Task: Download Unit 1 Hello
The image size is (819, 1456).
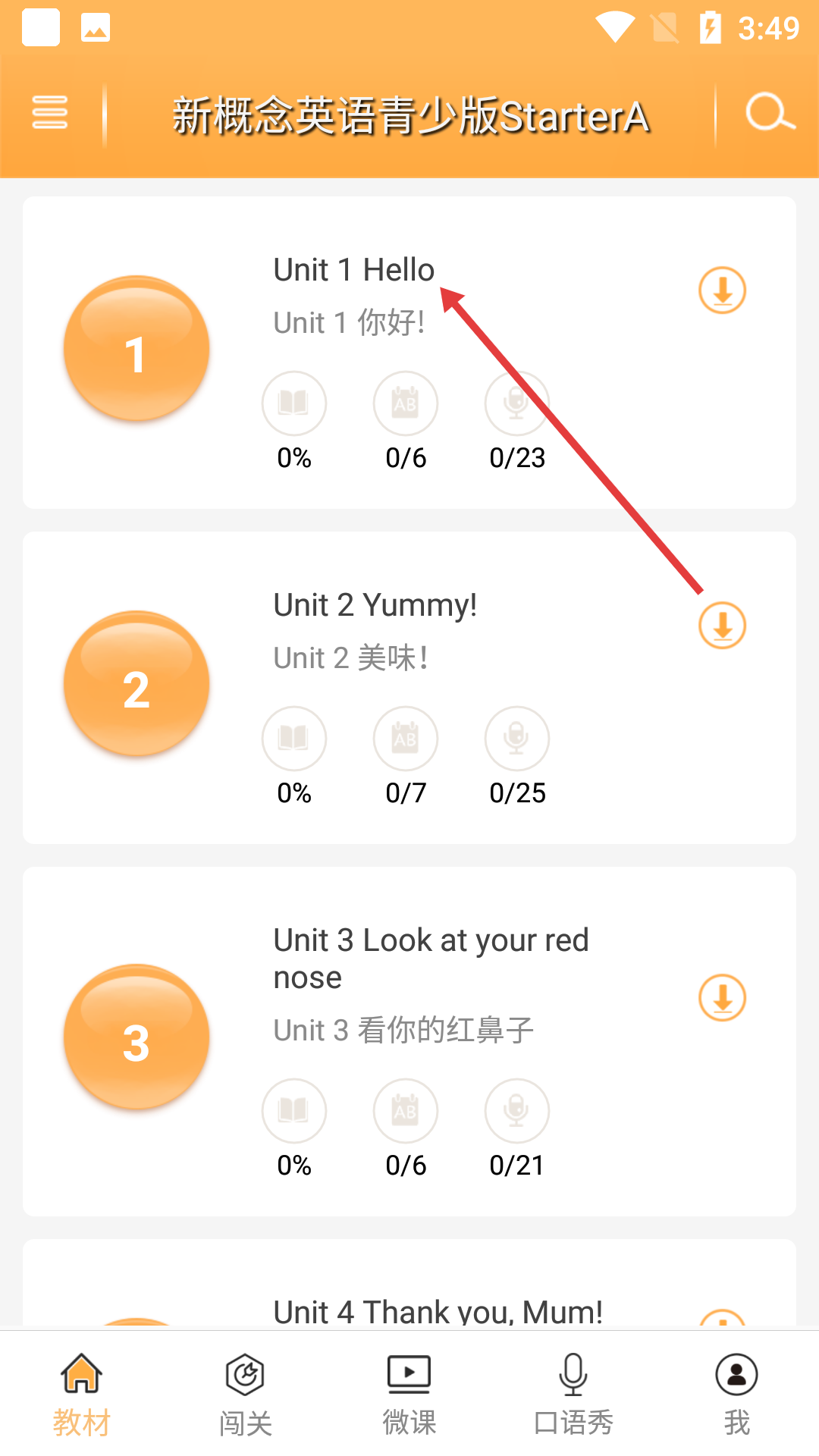Action: pyautogui.click(x=722, y=290)
